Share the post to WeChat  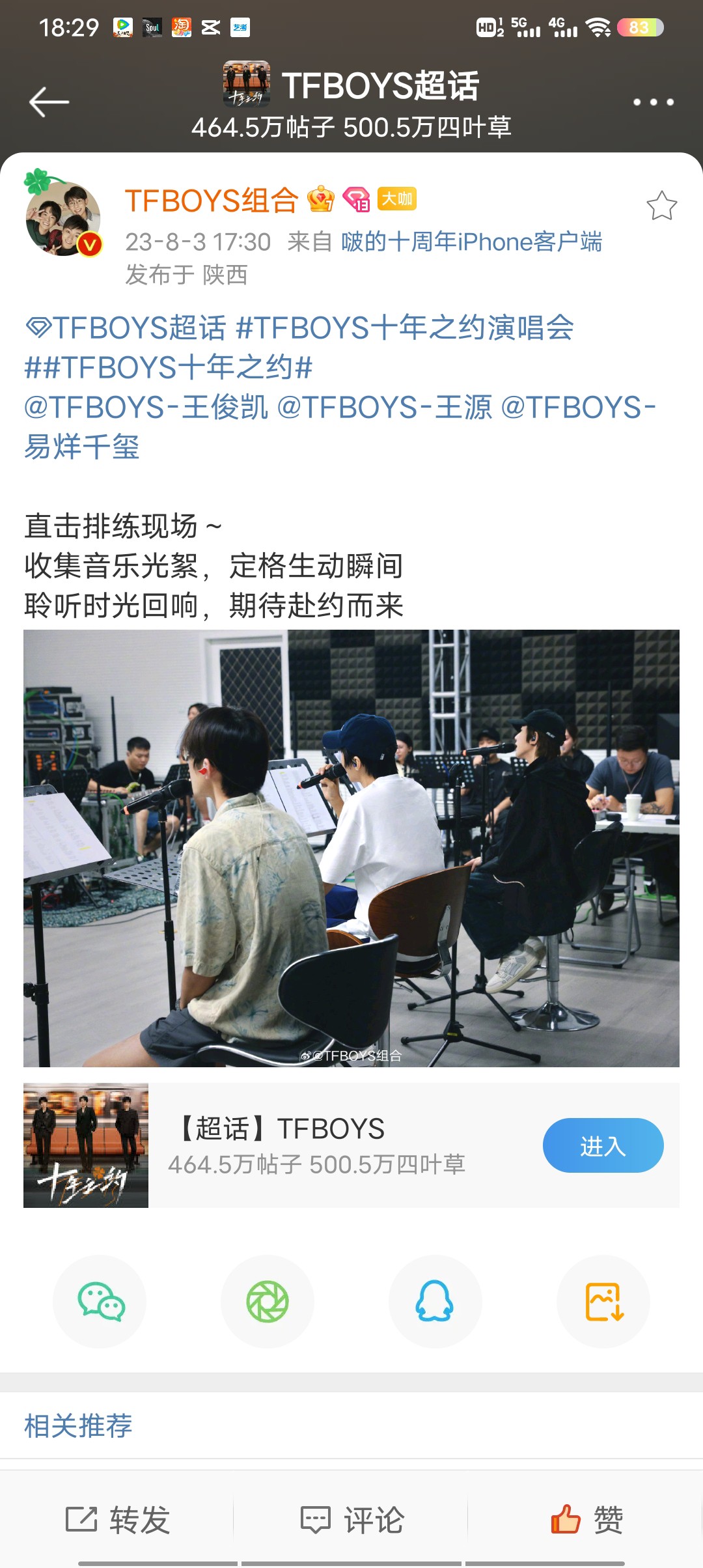(x=100, y=1302)
